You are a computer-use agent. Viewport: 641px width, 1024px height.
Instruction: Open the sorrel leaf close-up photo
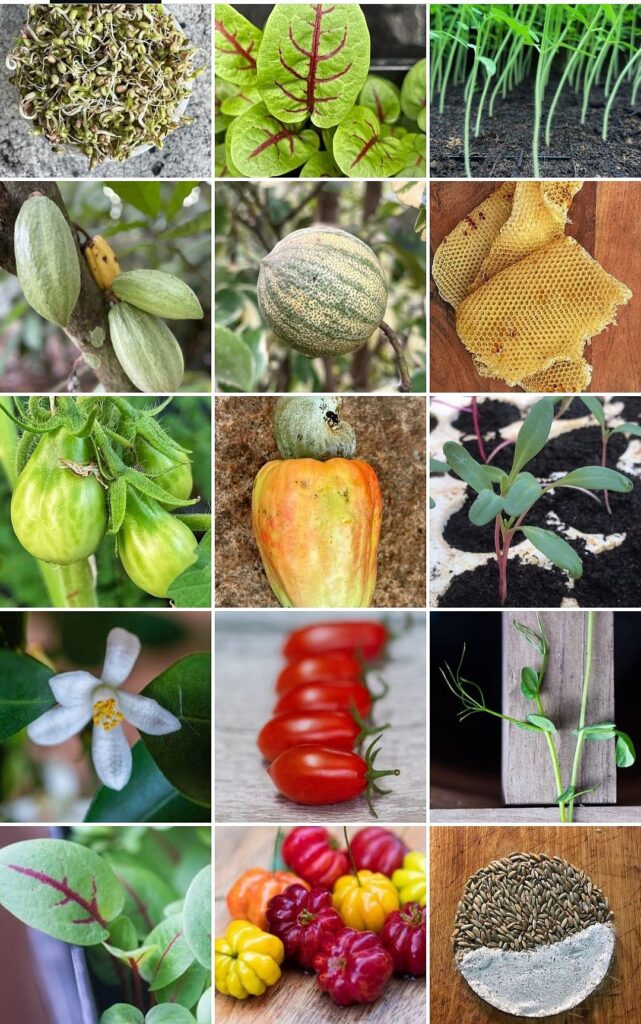(x=105, y=924)
